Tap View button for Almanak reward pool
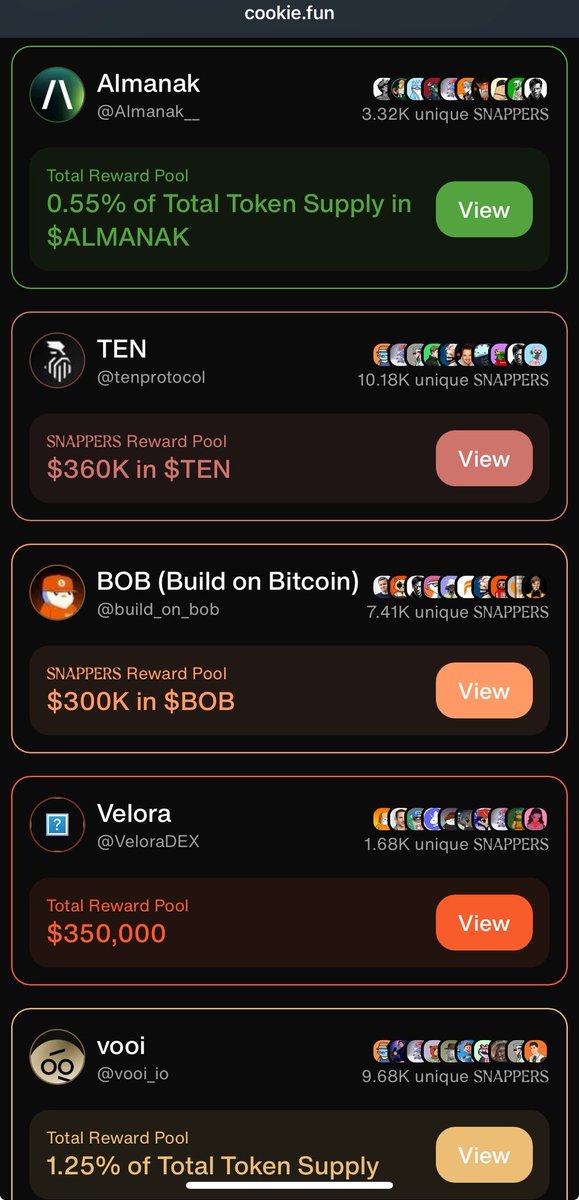 tap(484, 209)
